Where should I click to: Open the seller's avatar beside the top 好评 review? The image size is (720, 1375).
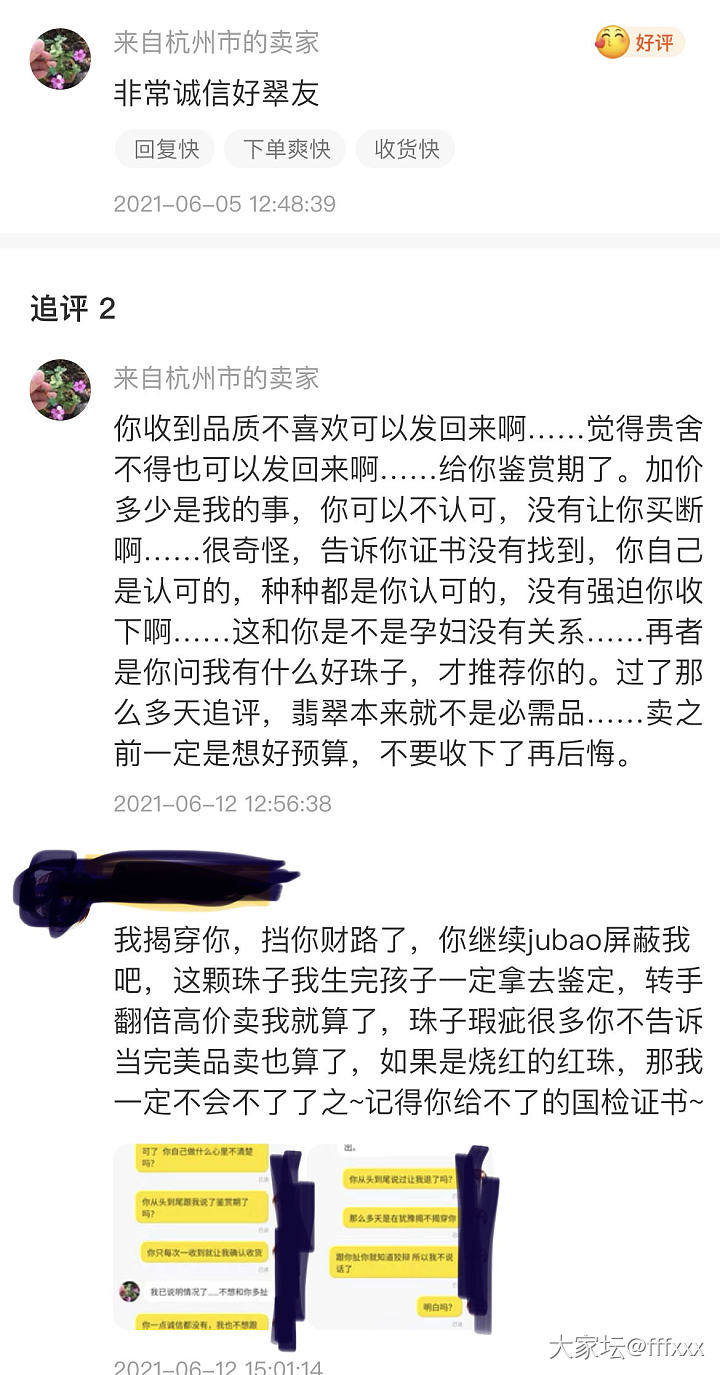click(x=60, y=59)
